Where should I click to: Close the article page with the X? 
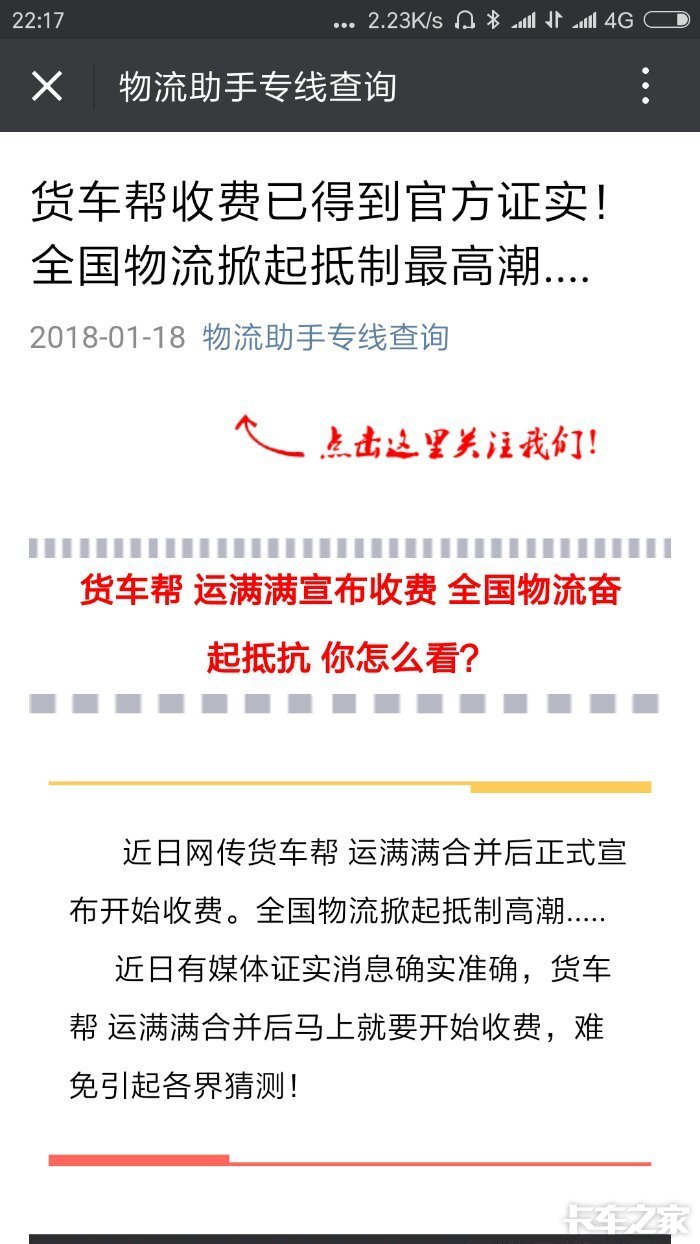click(x=47, y=86)
